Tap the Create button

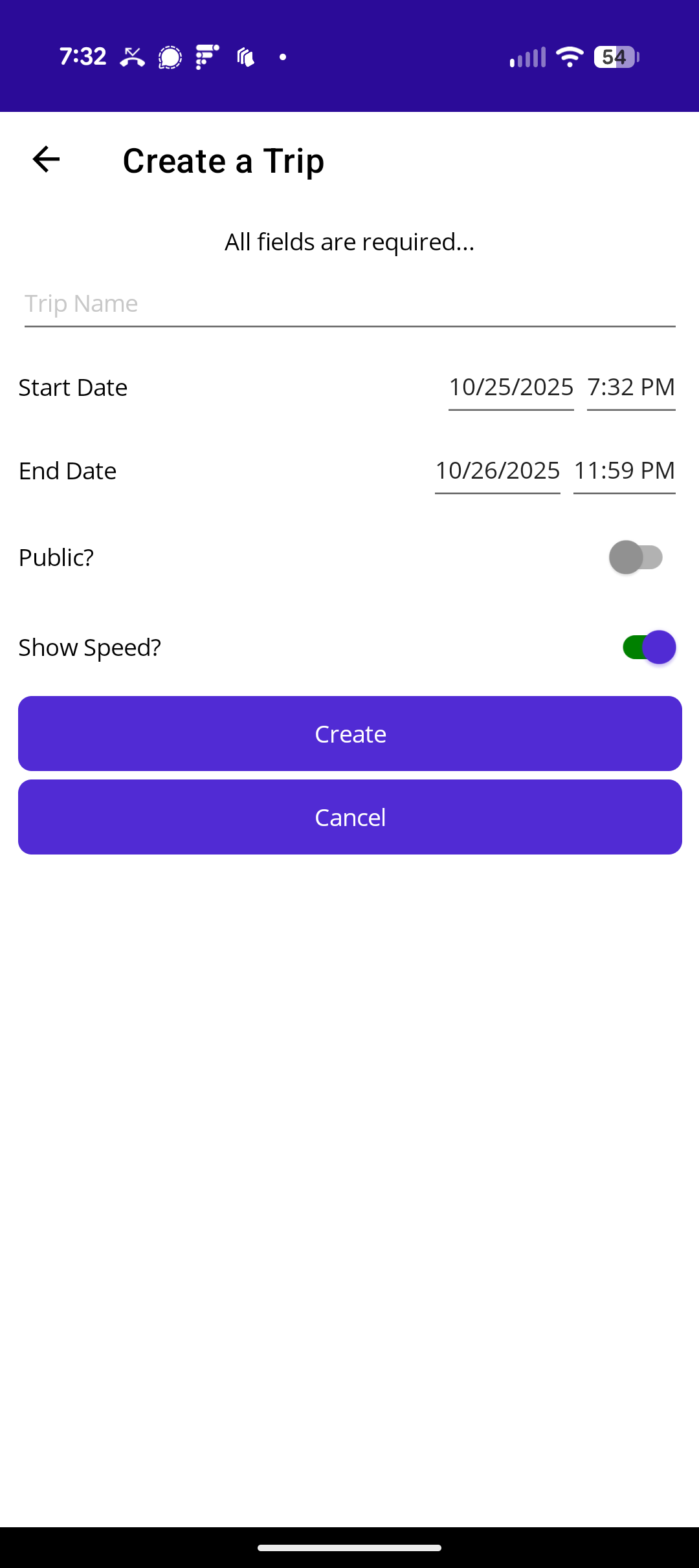pos(349,734)
